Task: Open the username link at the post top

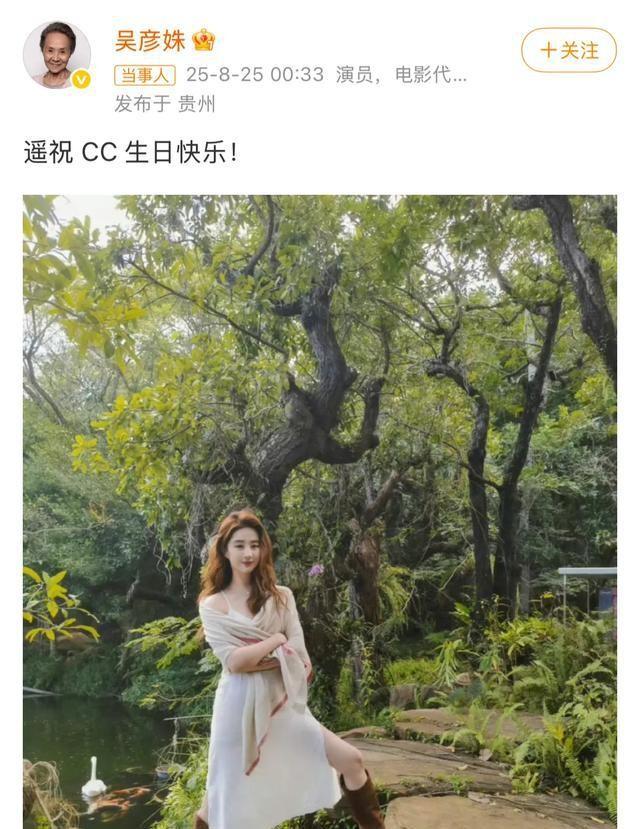Action: tap(149, 40)
